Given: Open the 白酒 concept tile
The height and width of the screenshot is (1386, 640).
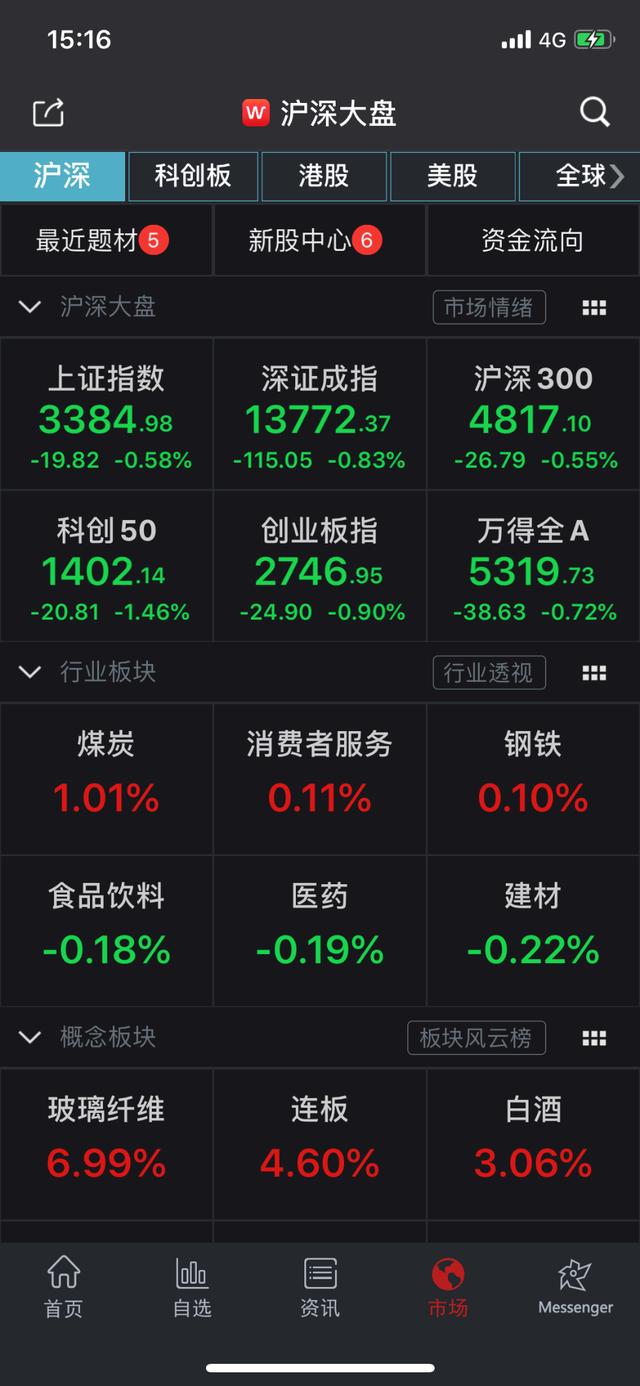Looking at the screenshot, I should point(533,1143).
